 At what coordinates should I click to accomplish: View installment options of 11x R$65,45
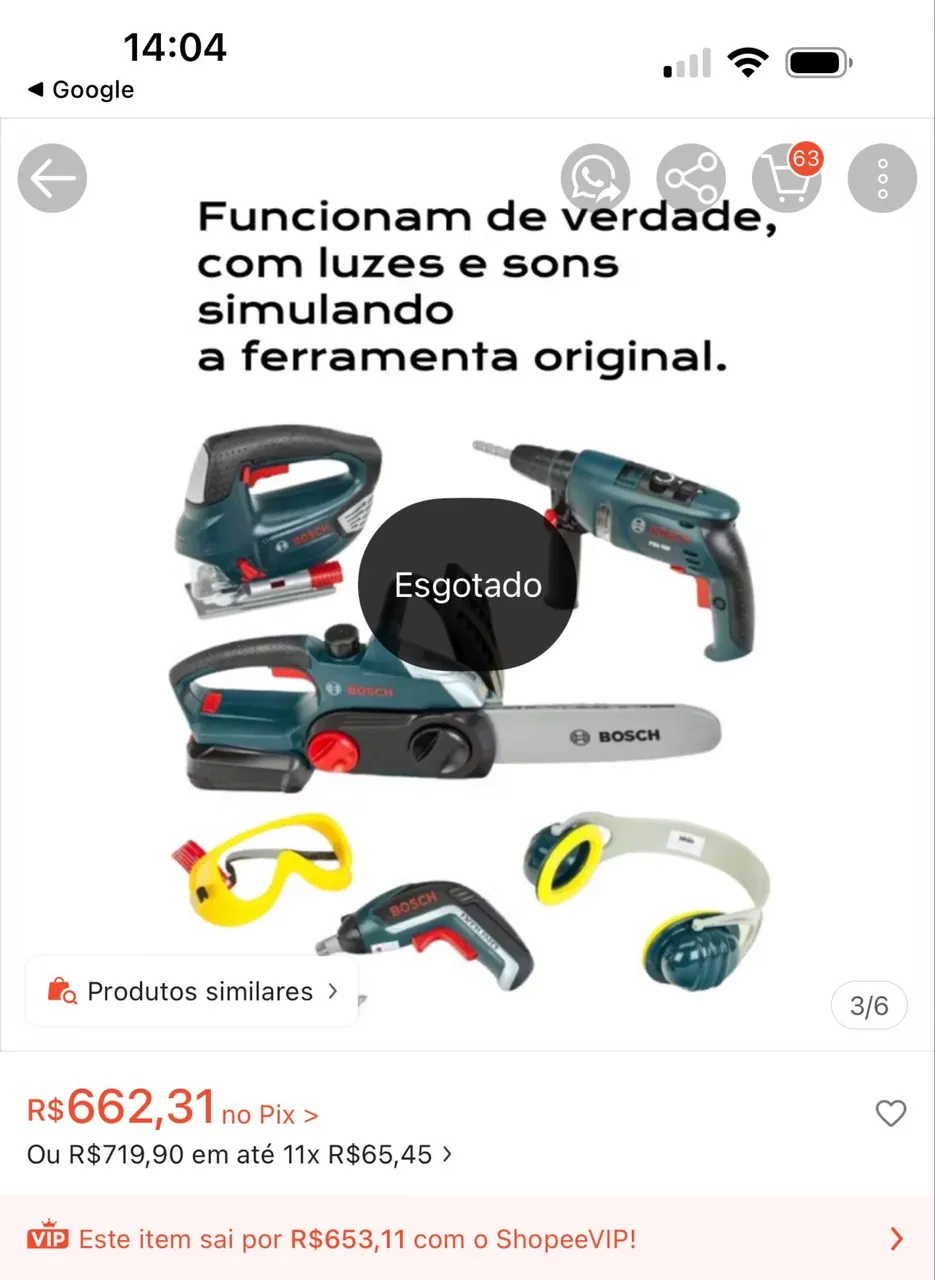(240, 1155)
